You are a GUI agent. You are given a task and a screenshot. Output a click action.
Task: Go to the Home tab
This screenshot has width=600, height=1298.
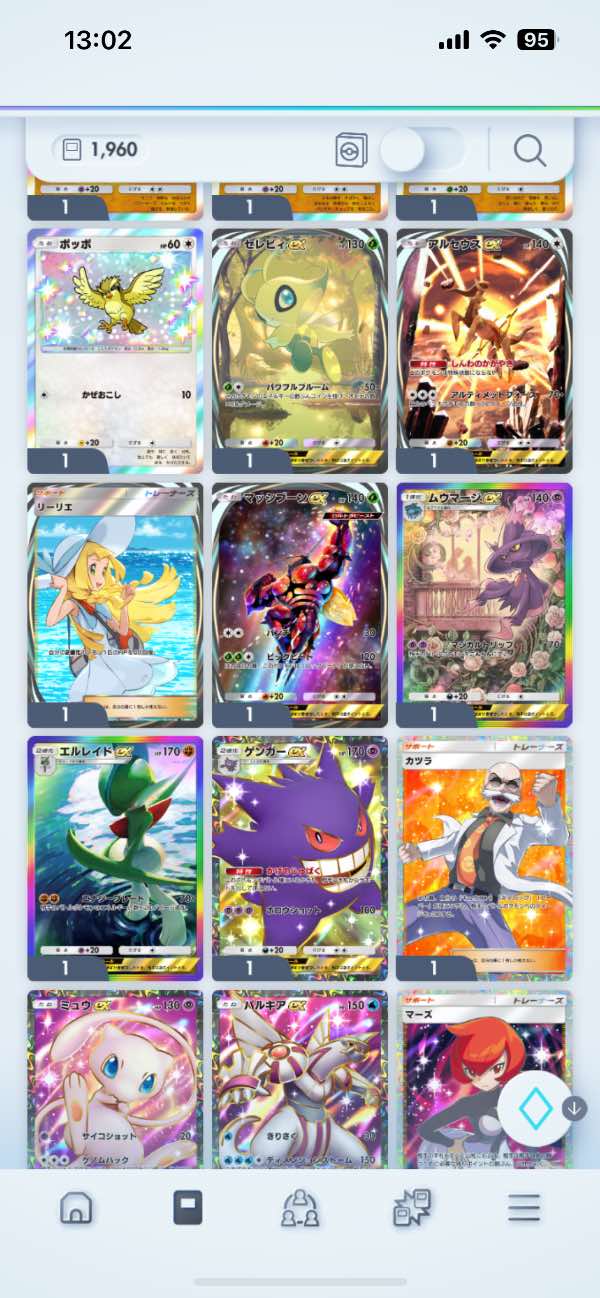[x=76, y=1208]
